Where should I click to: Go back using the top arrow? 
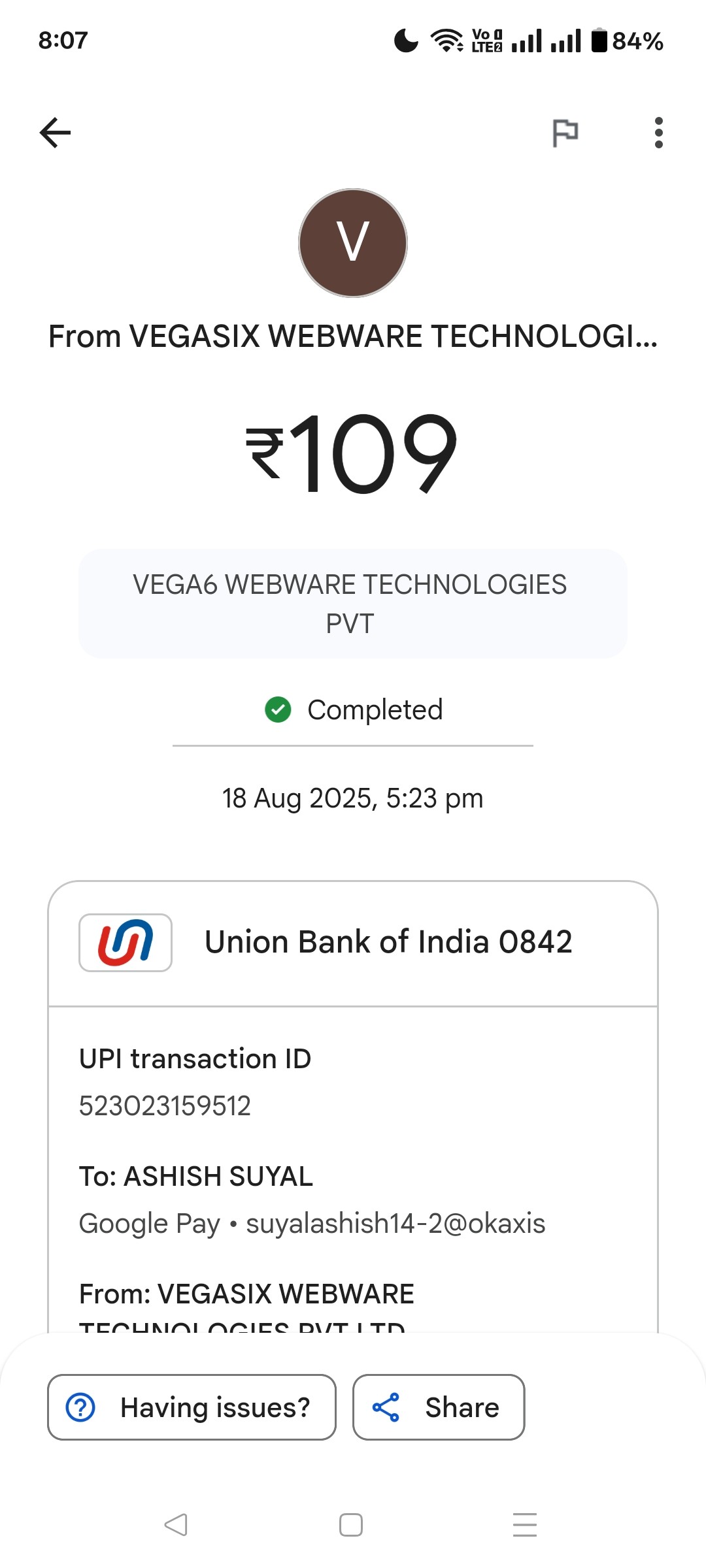[x=55, y=133]
